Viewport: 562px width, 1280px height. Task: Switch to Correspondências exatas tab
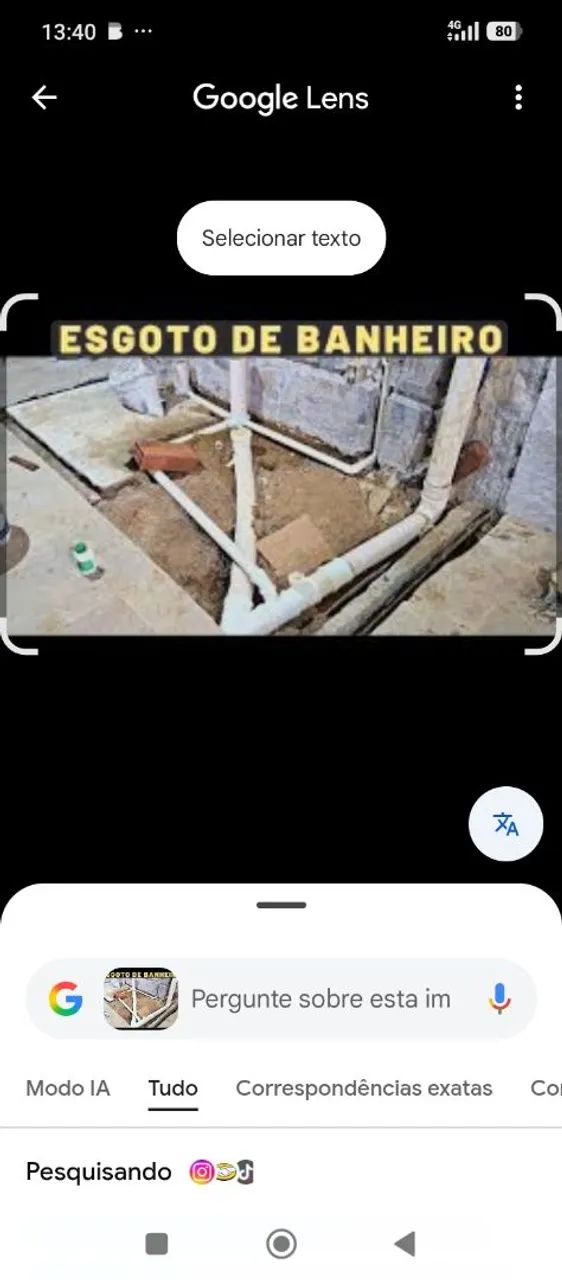click(364, 1088)
